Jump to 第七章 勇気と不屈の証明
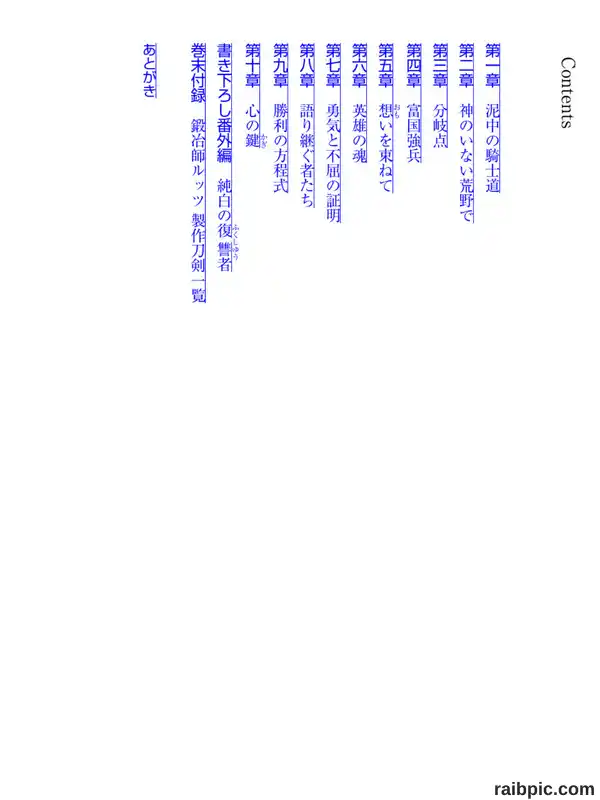 click(333, 133)
